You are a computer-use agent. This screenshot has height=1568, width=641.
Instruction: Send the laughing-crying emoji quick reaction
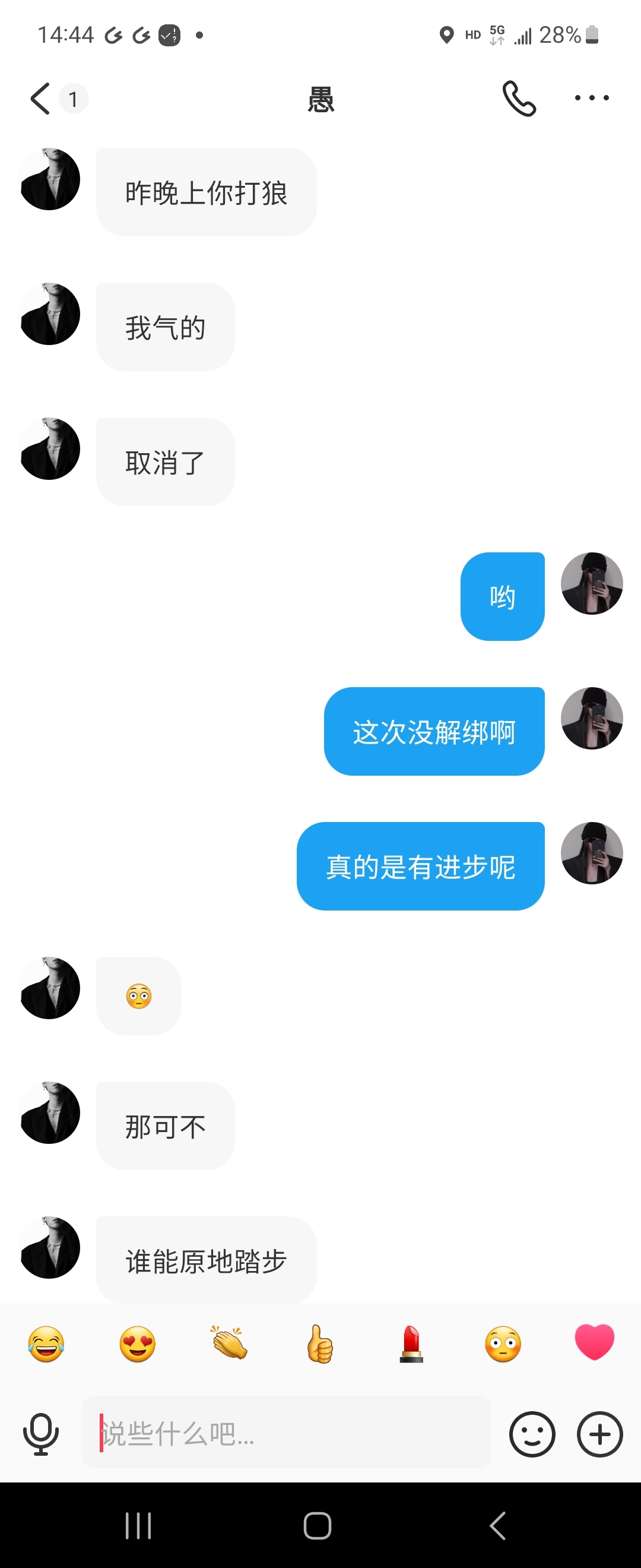[46, 1343]
